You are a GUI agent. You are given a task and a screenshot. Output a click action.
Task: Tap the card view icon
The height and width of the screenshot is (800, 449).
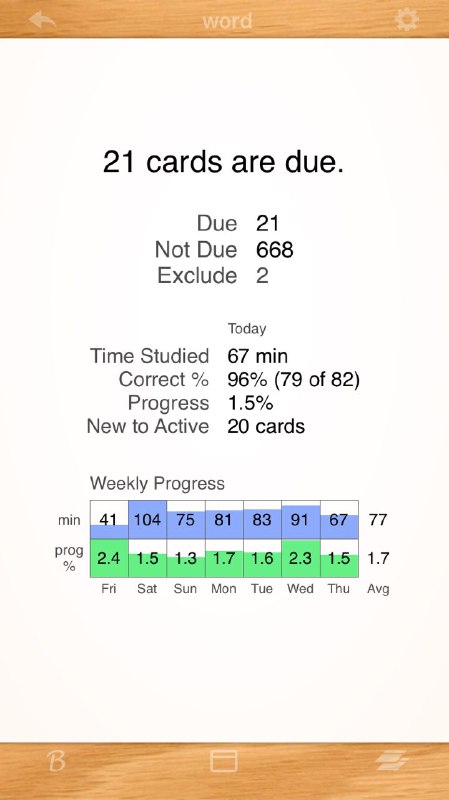[224, 761]
